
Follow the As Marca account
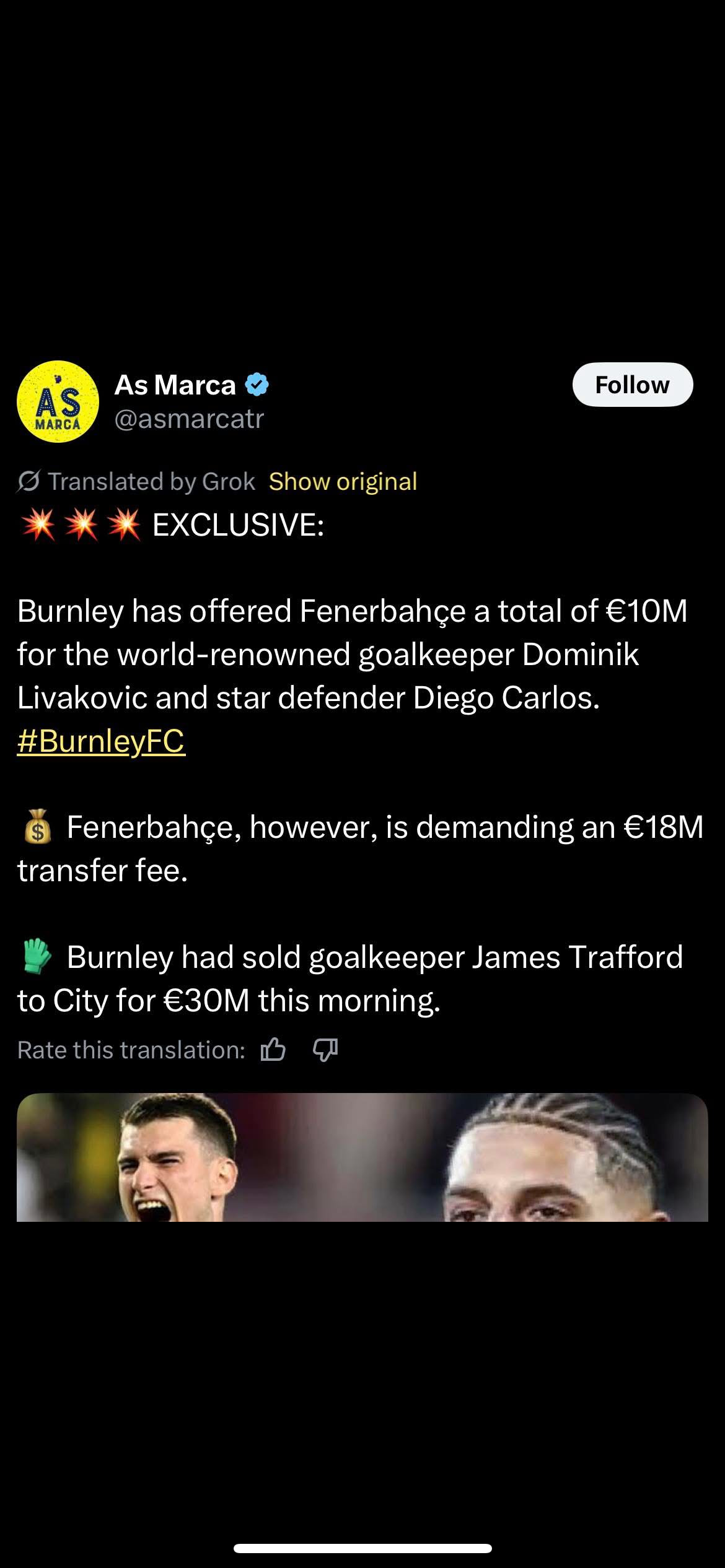pos(632,385)
